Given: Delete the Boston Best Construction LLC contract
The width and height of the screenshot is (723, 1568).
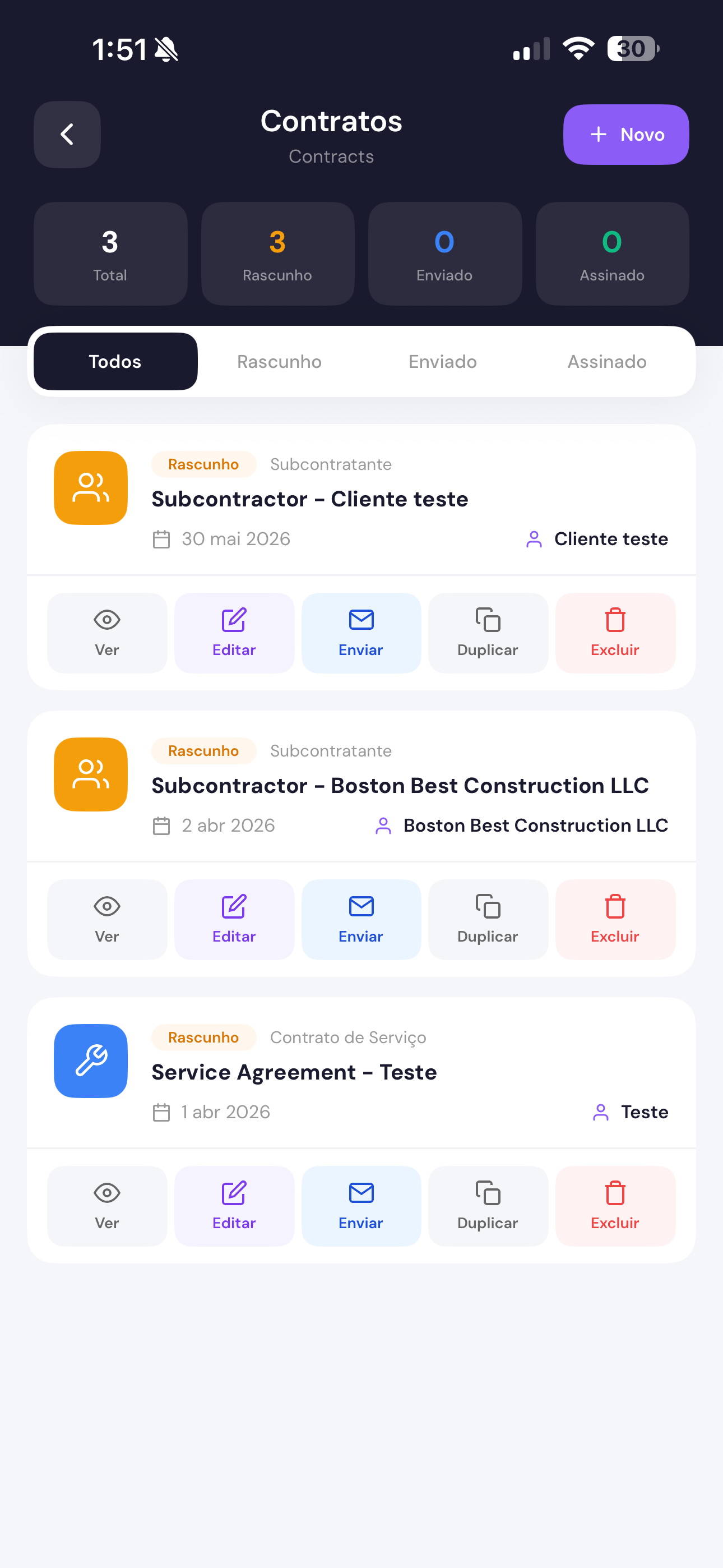Looking at the screenshot, I should point(615,920).
